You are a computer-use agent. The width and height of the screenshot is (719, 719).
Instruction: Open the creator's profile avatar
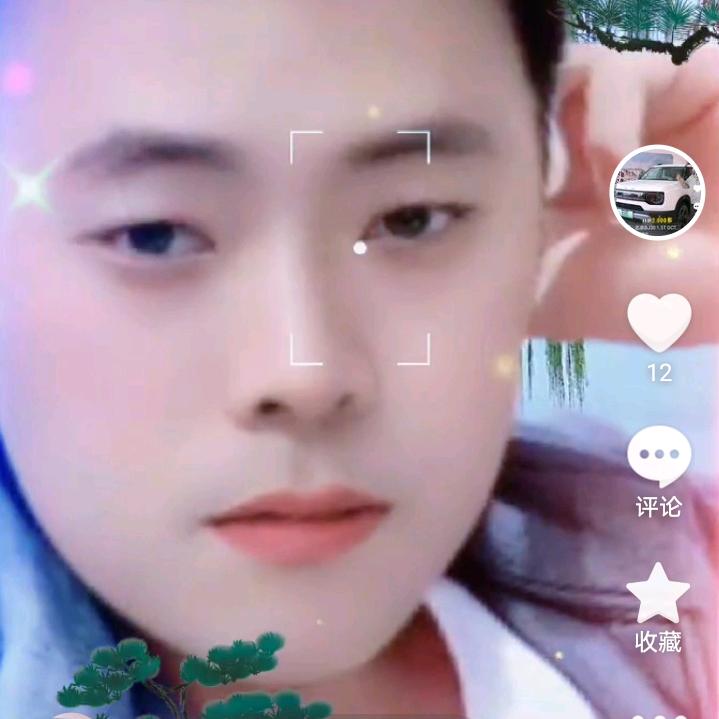tap(657, 192)
